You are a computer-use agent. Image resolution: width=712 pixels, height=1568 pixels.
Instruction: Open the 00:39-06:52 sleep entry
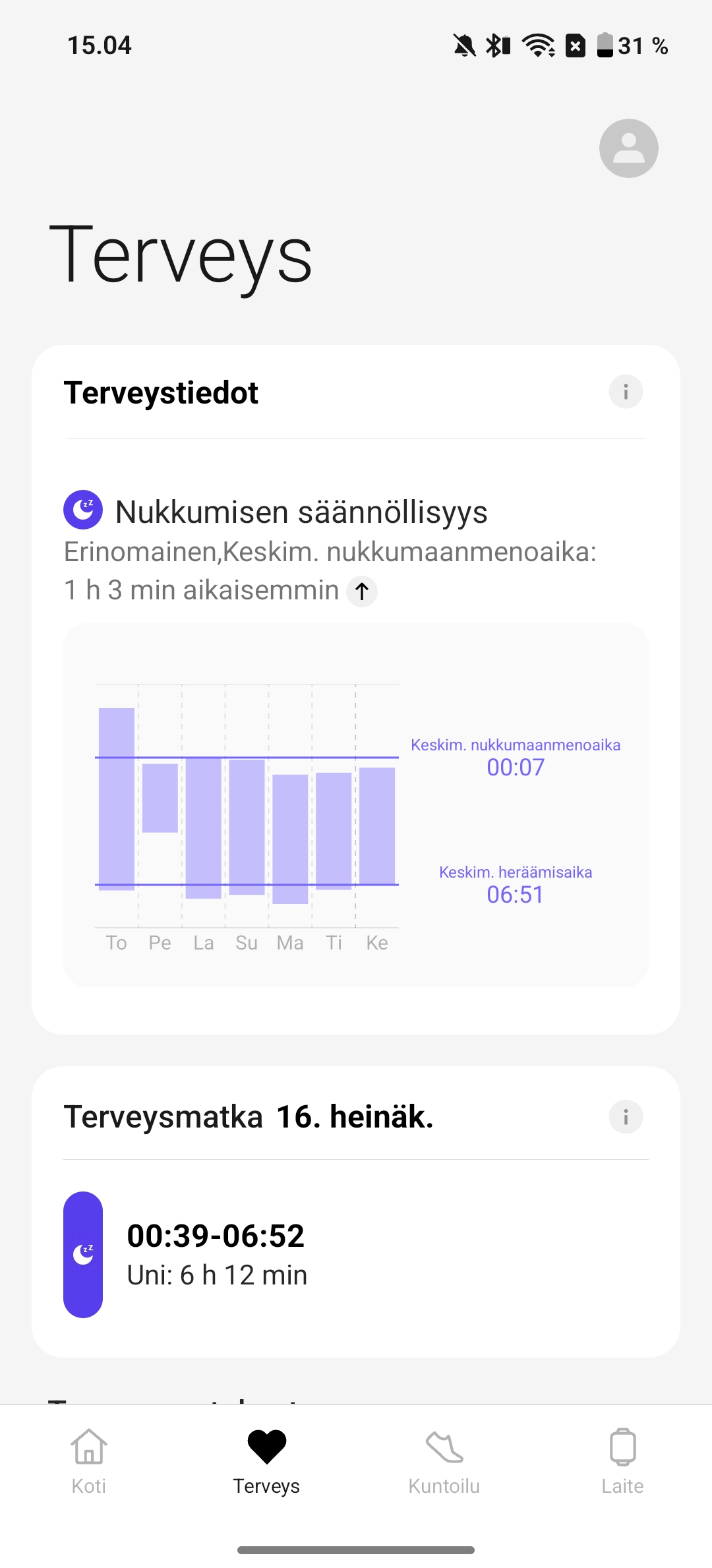click(x=356, y=1255)
